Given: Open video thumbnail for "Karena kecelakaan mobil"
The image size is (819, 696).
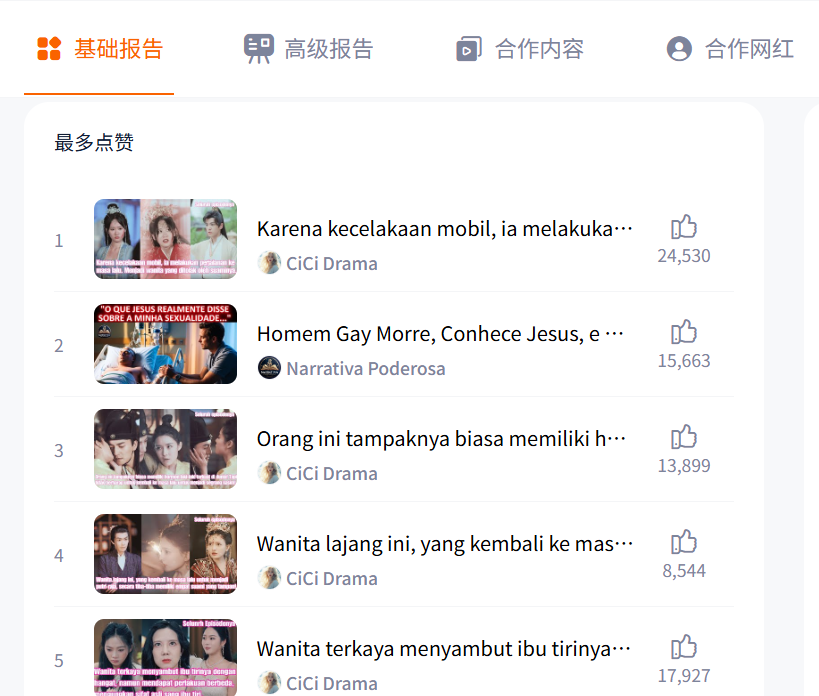Looking at the screenshot, I should (x=165, y=239).
